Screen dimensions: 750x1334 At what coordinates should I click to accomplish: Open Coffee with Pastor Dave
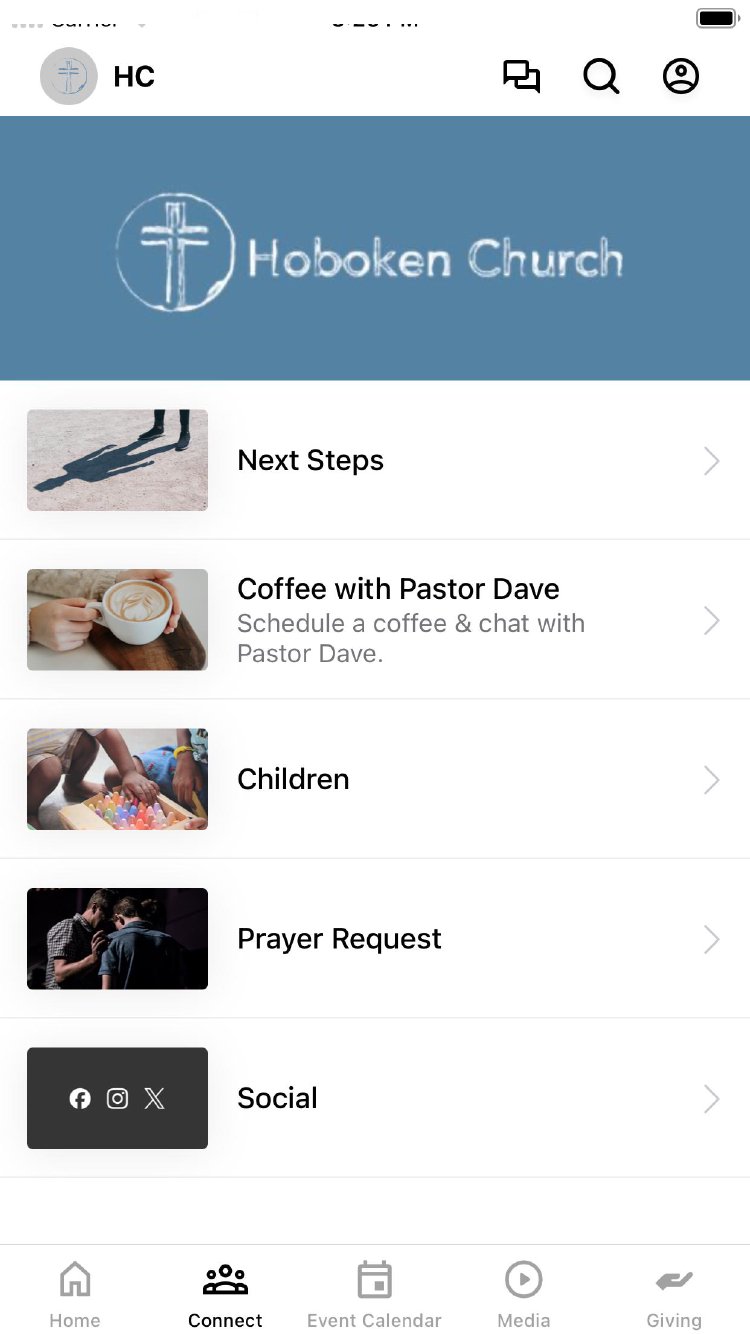(374, 620)
